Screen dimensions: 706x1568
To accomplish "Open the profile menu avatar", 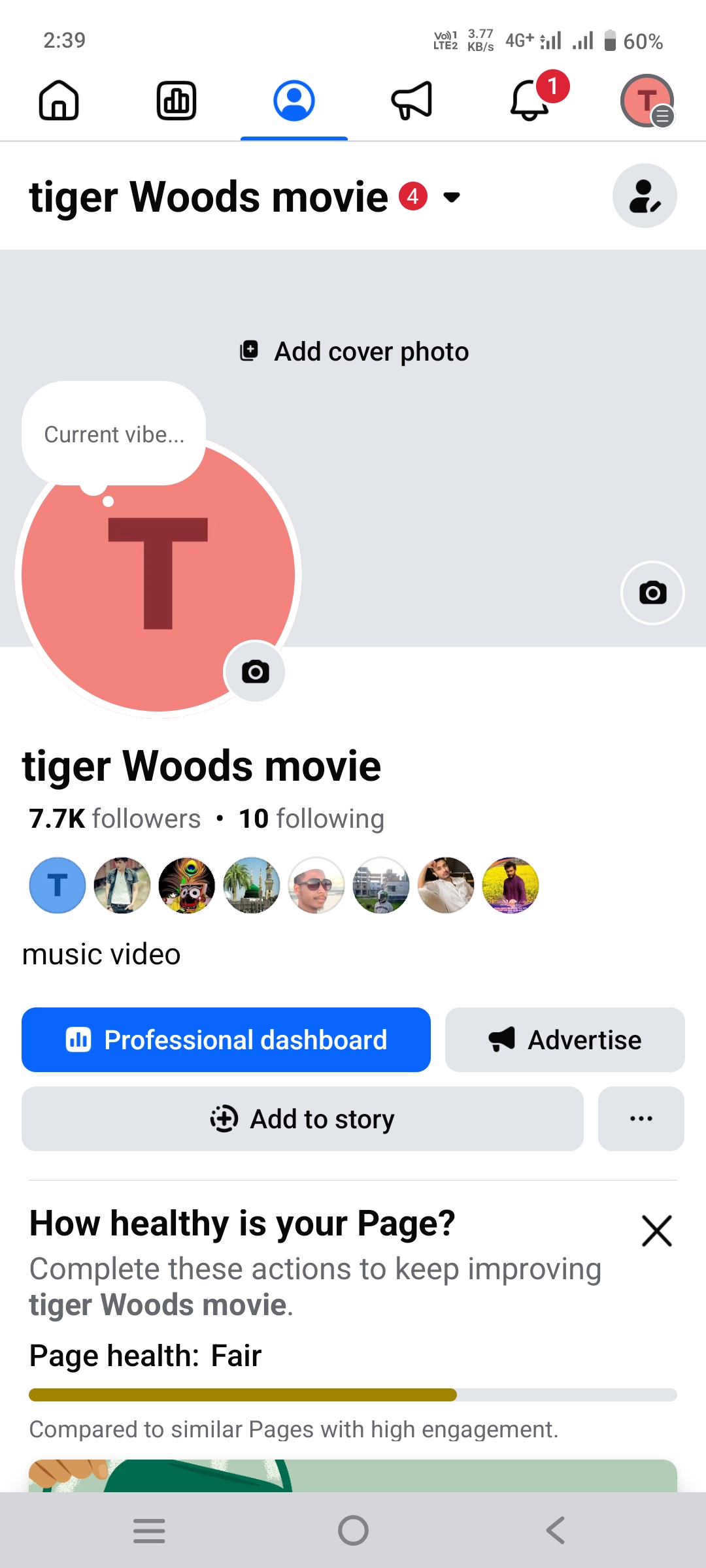I will [647, 101].
